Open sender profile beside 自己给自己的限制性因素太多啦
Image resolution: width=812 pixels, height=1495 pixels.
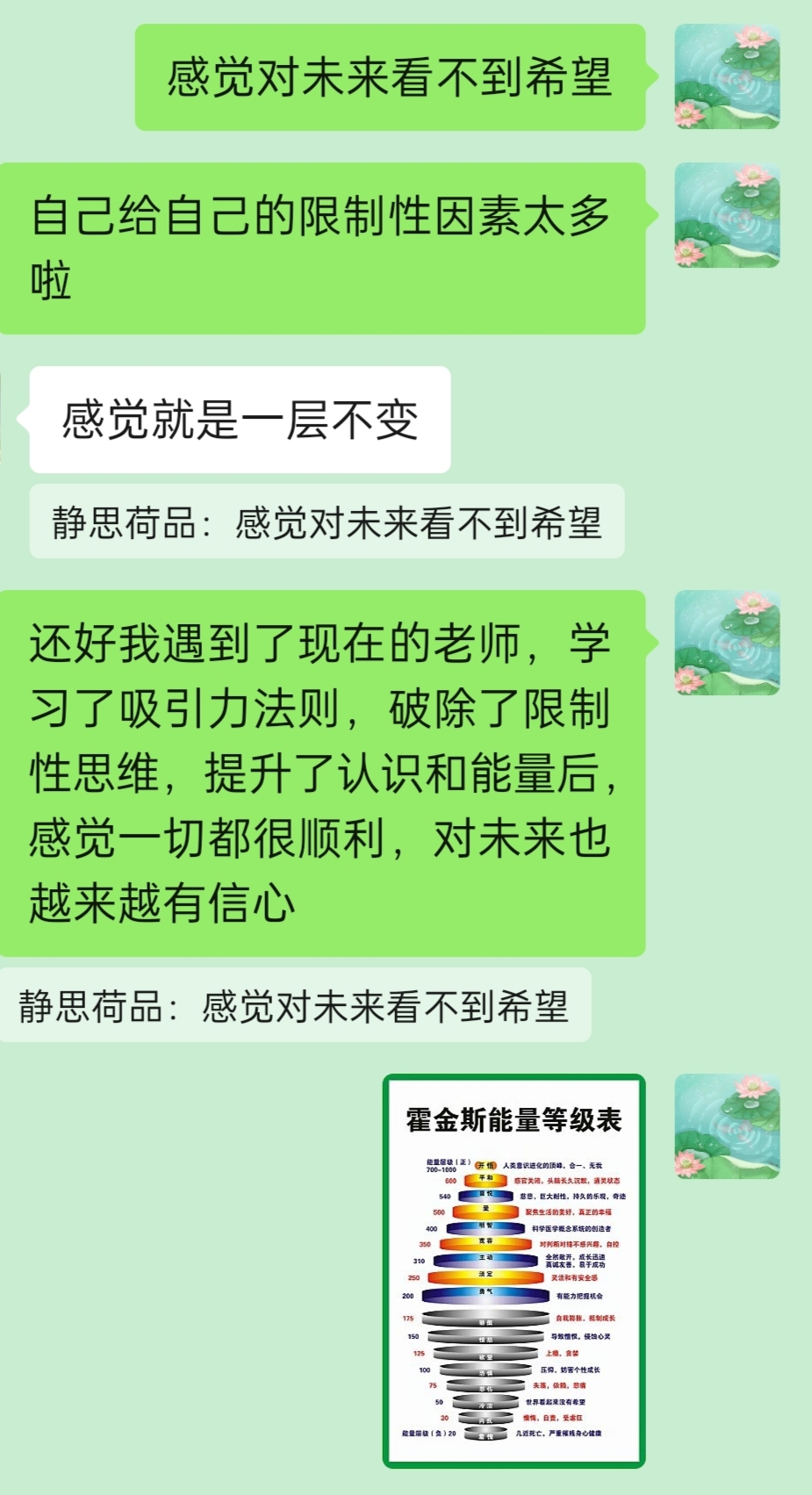click(x=727, y=215)
